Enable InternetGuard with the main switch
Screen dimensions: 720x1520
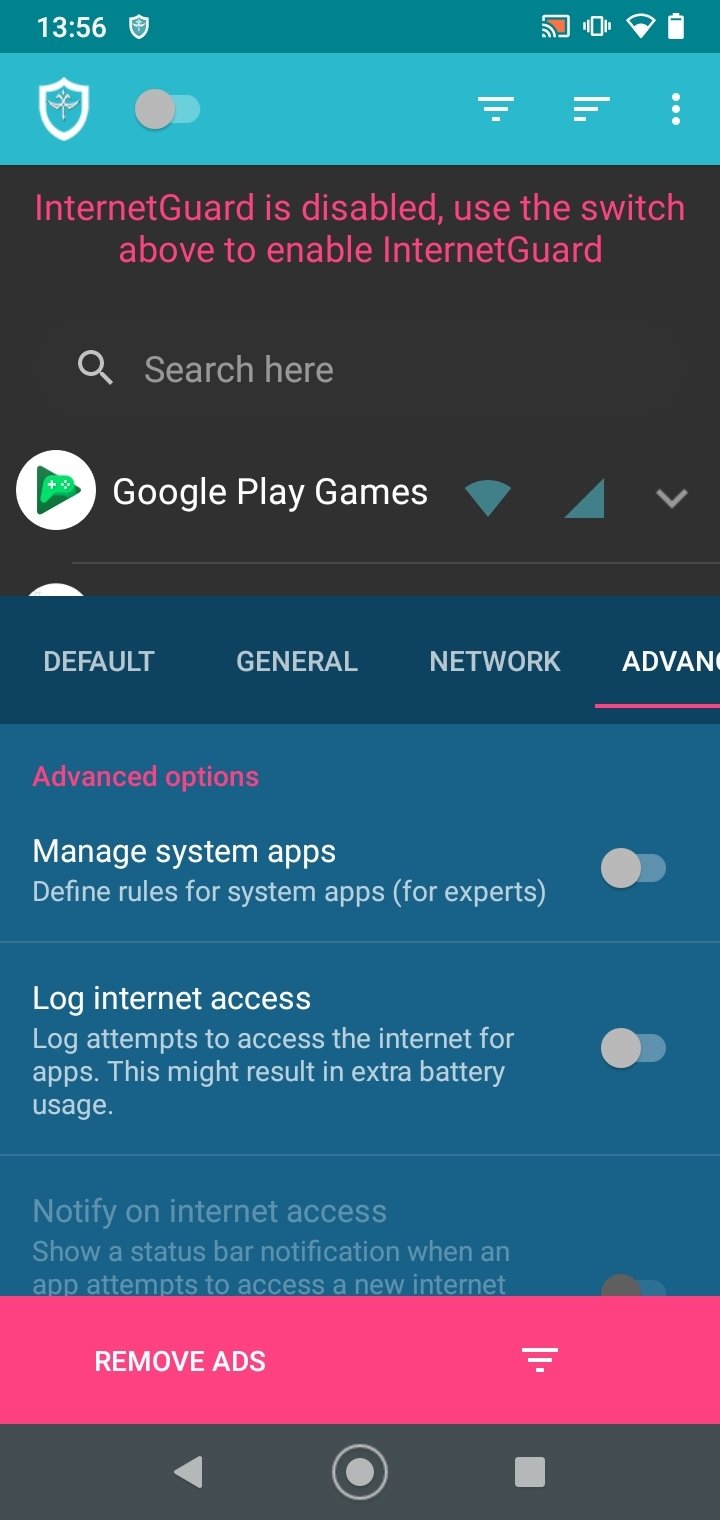(167, 110)
